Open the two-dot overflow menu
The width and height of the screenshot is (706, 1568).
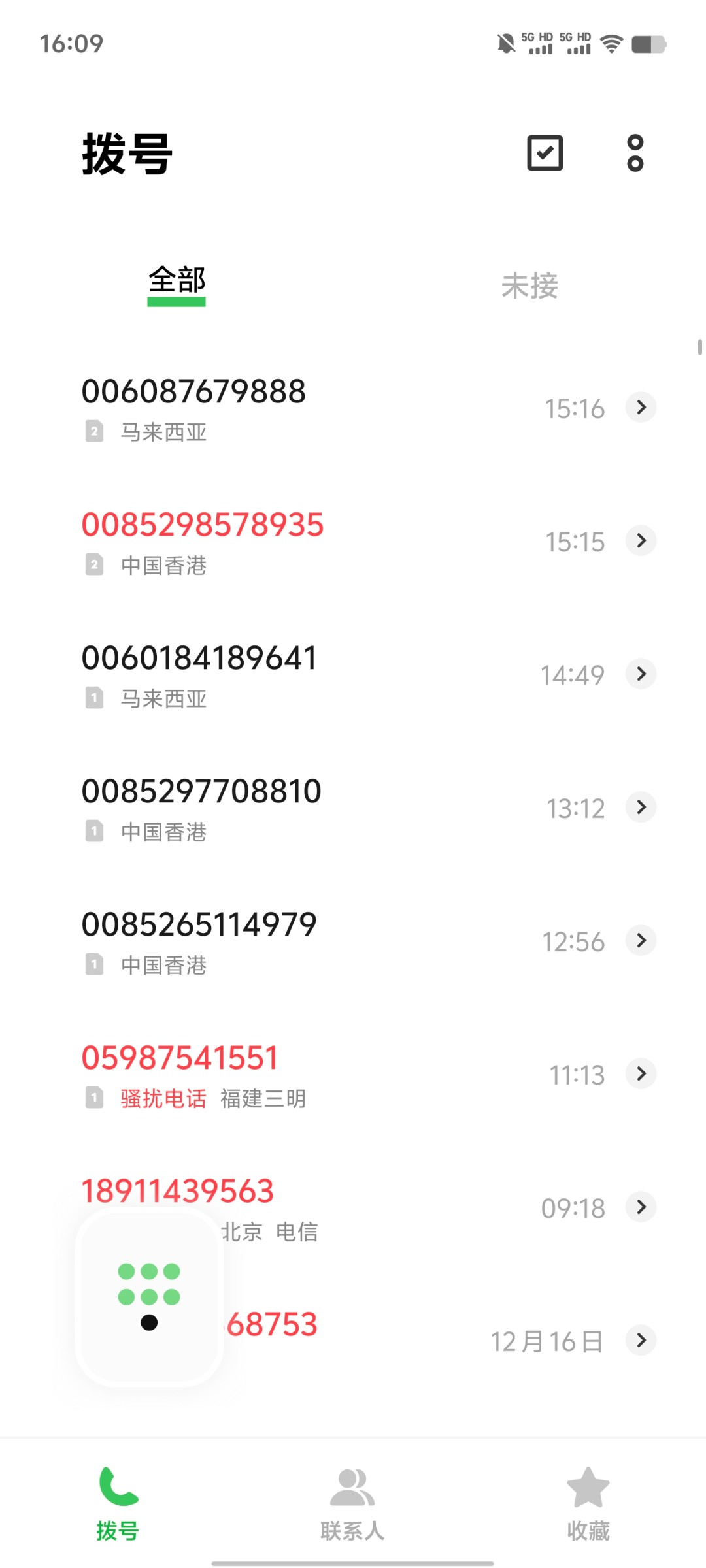[x=635, y=154]
